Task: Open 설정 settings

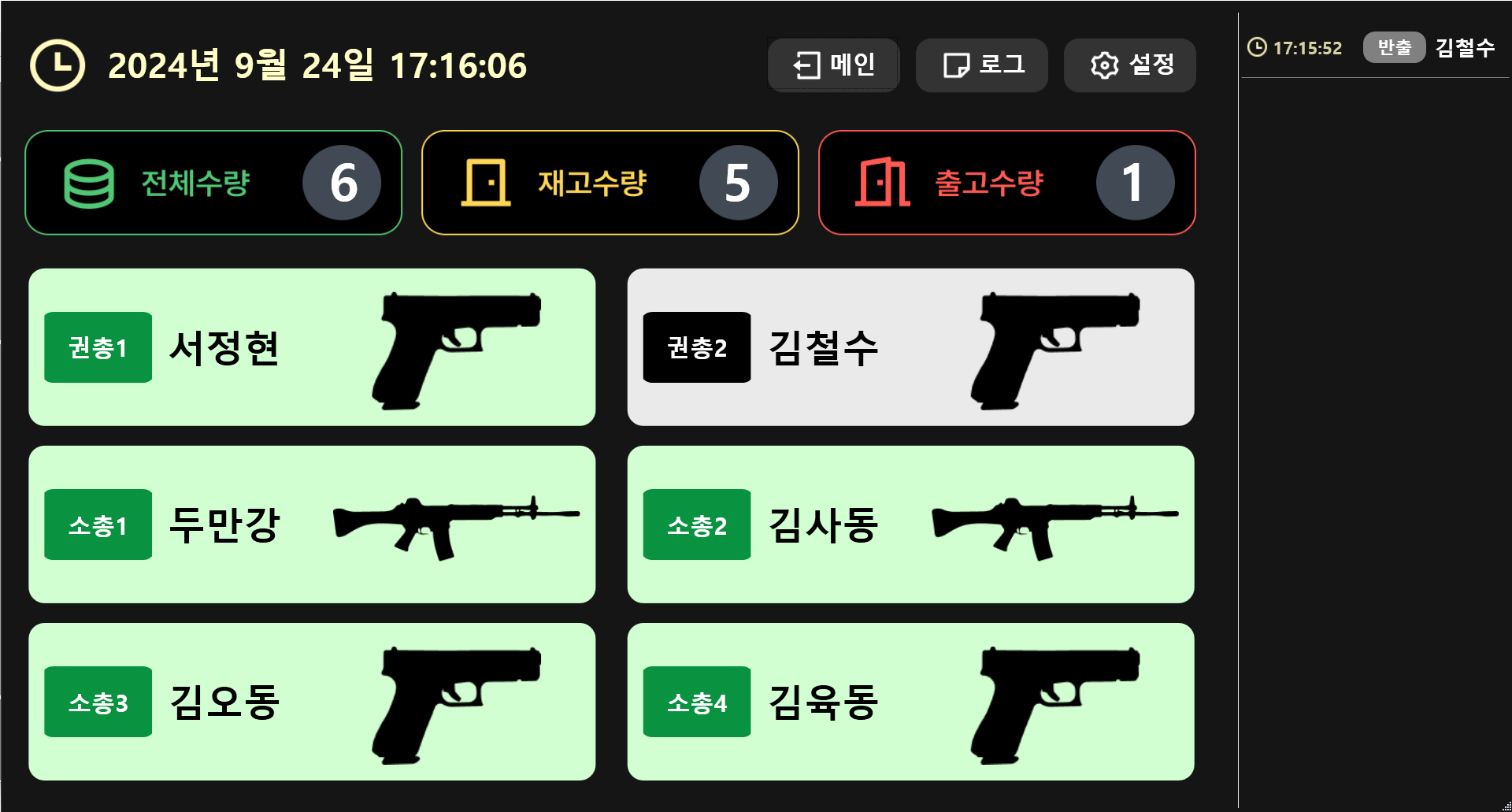Action: tap(1129, 65)
